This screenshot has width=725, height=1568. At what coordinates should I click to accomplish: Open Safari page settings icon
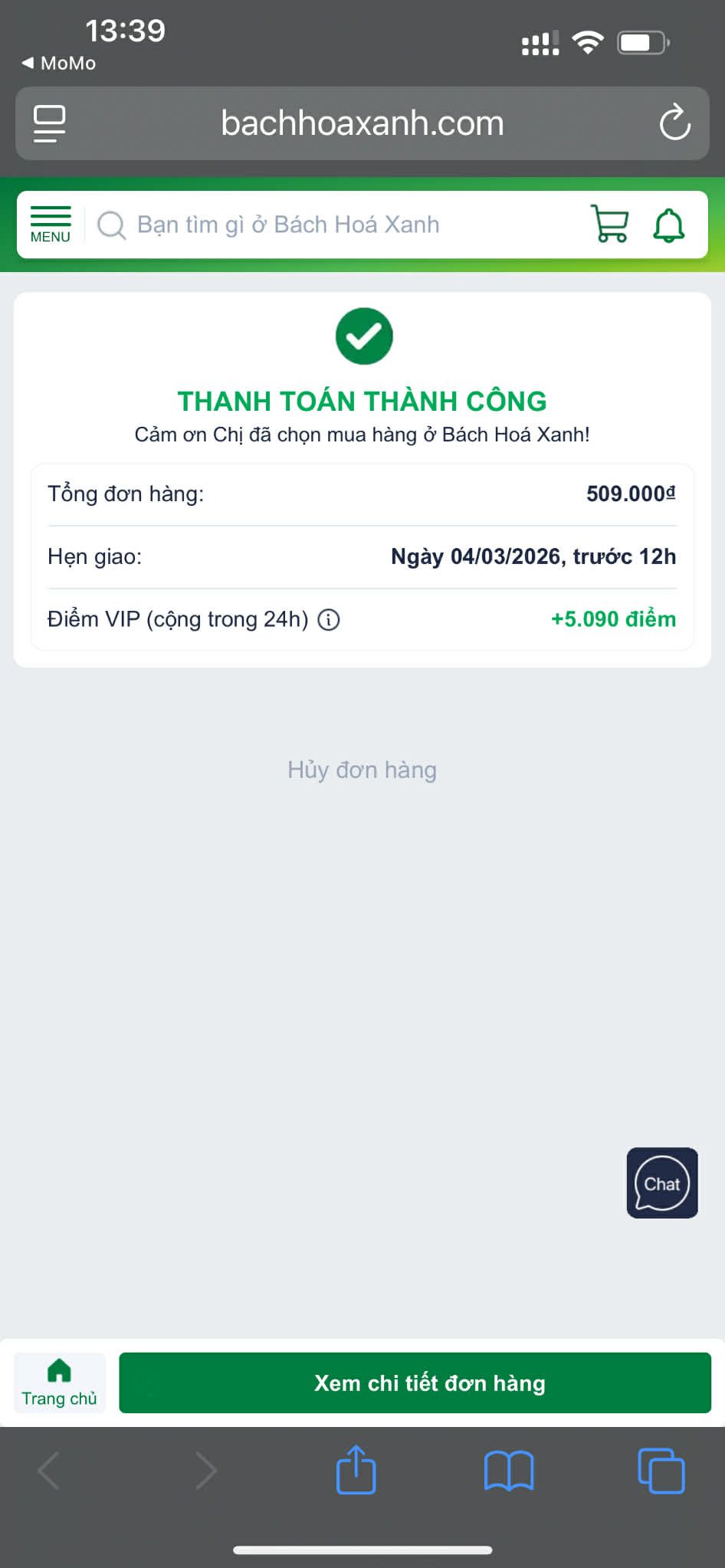[x=50, y=123]
